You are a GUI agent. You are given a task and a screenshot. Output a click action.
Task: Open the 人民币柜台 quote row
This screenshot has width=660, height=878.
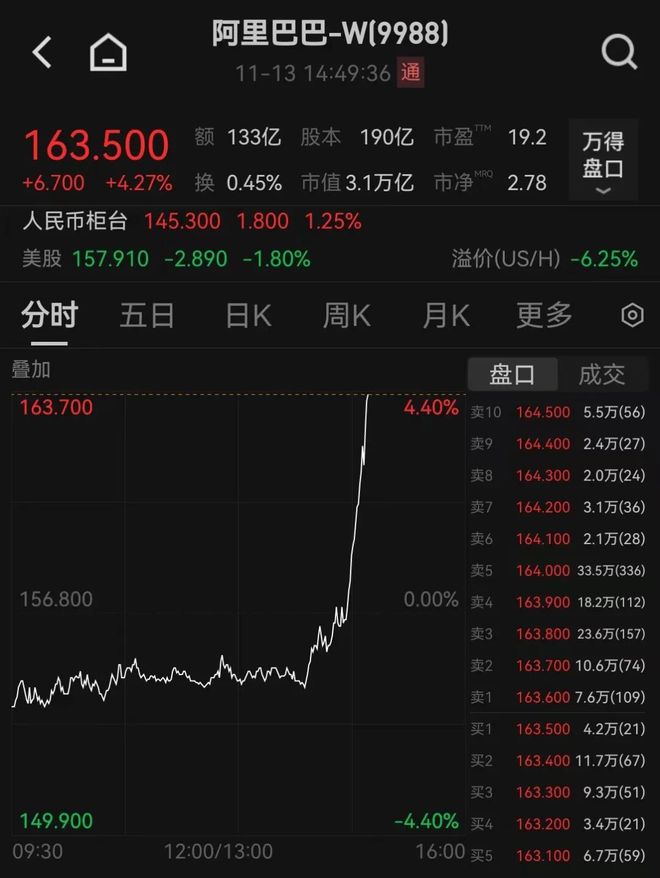tap(190, 221)
